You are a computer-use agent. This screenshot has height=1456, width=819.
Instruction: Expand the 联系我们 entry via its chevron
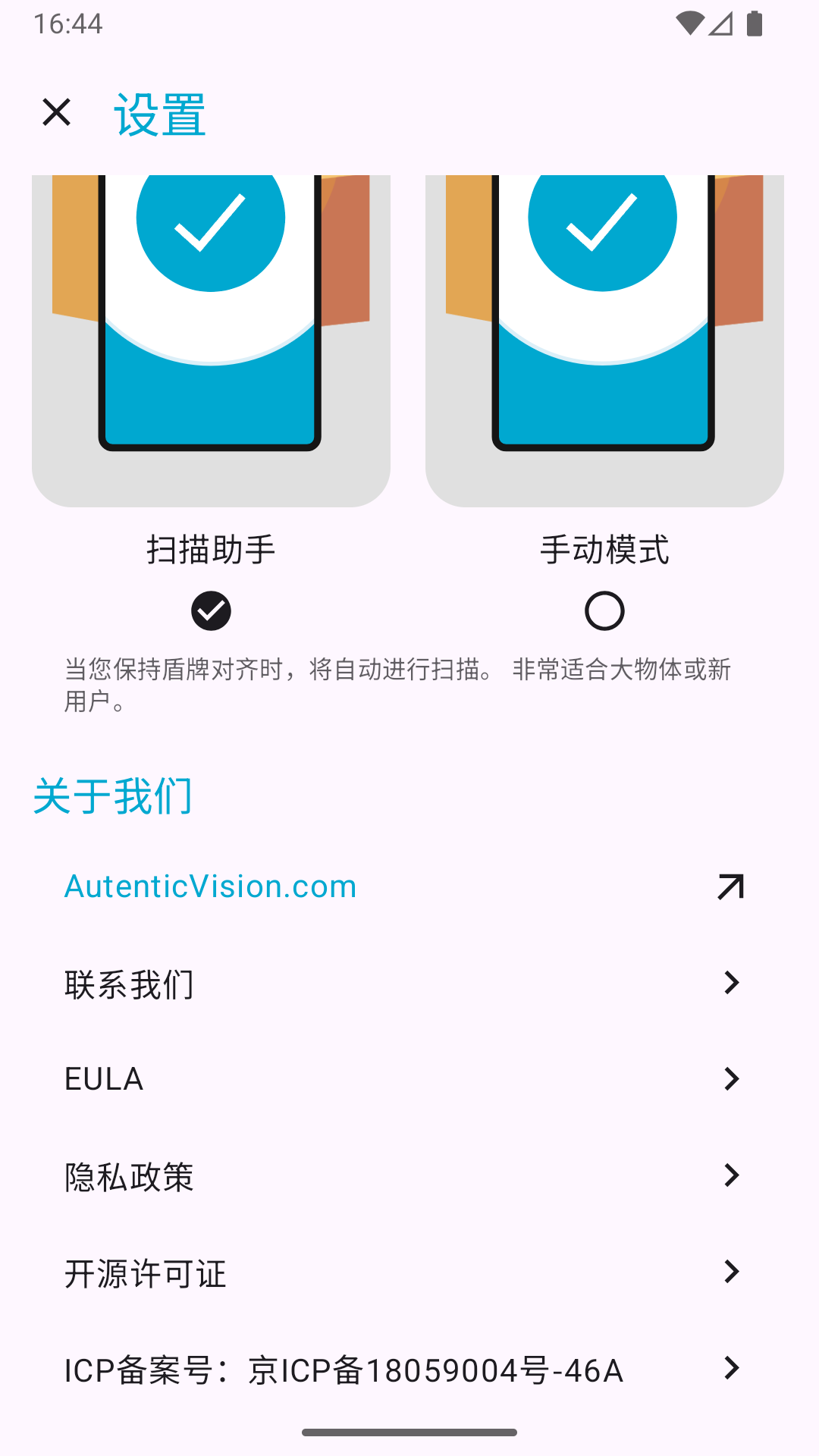[730, 983]
